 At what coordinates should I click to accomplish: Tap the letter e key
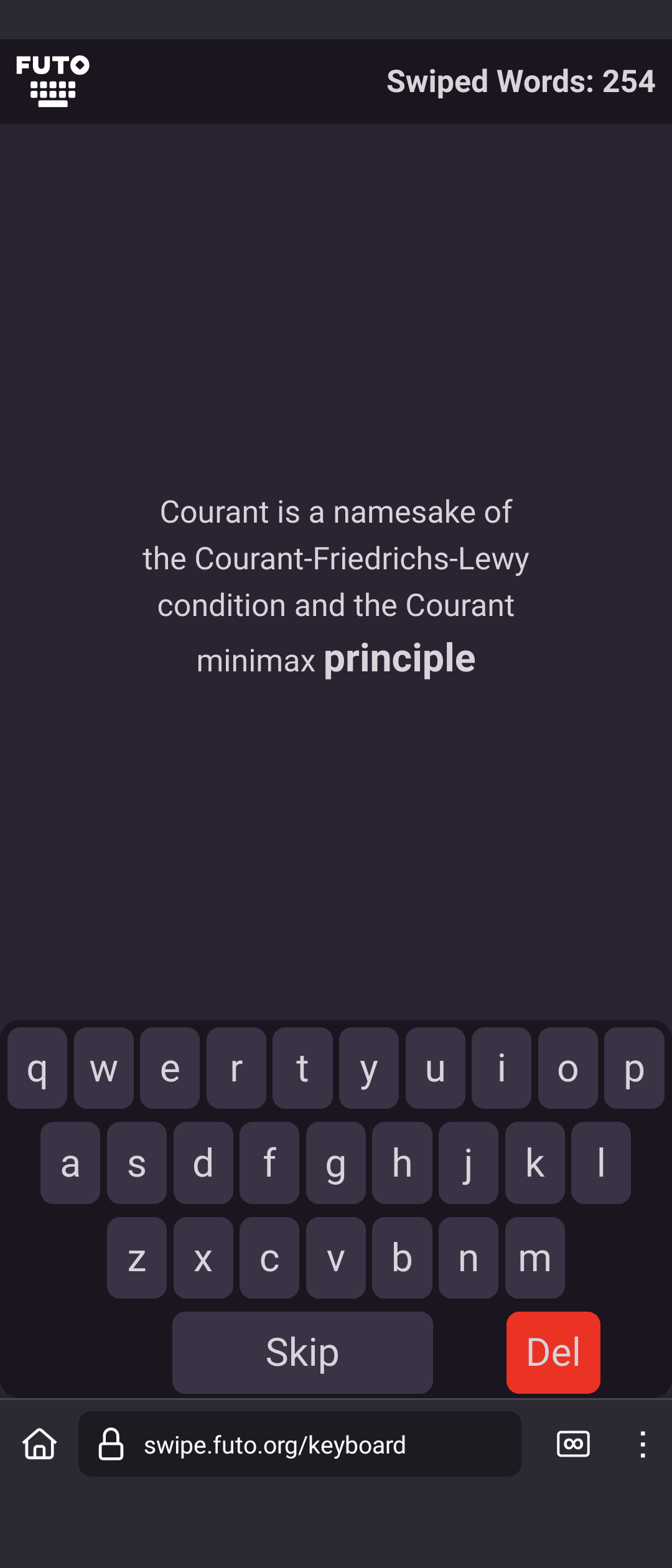pyautogui.click(x=170, y=1068)
